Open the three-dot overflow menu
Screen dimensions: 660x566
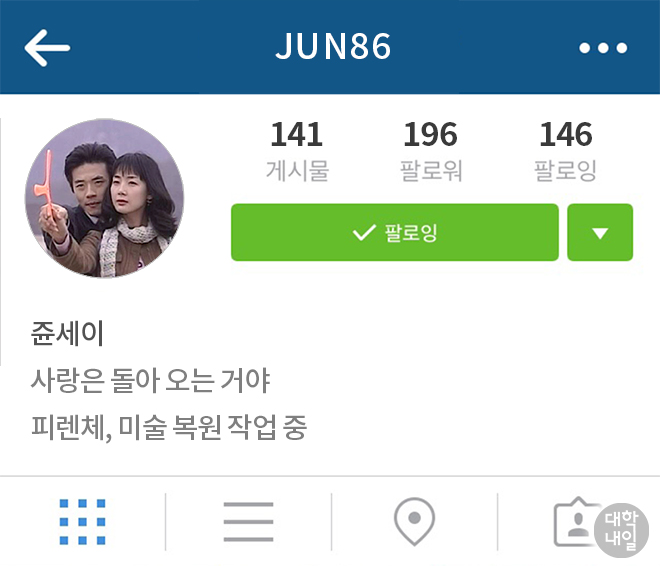tap(603, 48)
